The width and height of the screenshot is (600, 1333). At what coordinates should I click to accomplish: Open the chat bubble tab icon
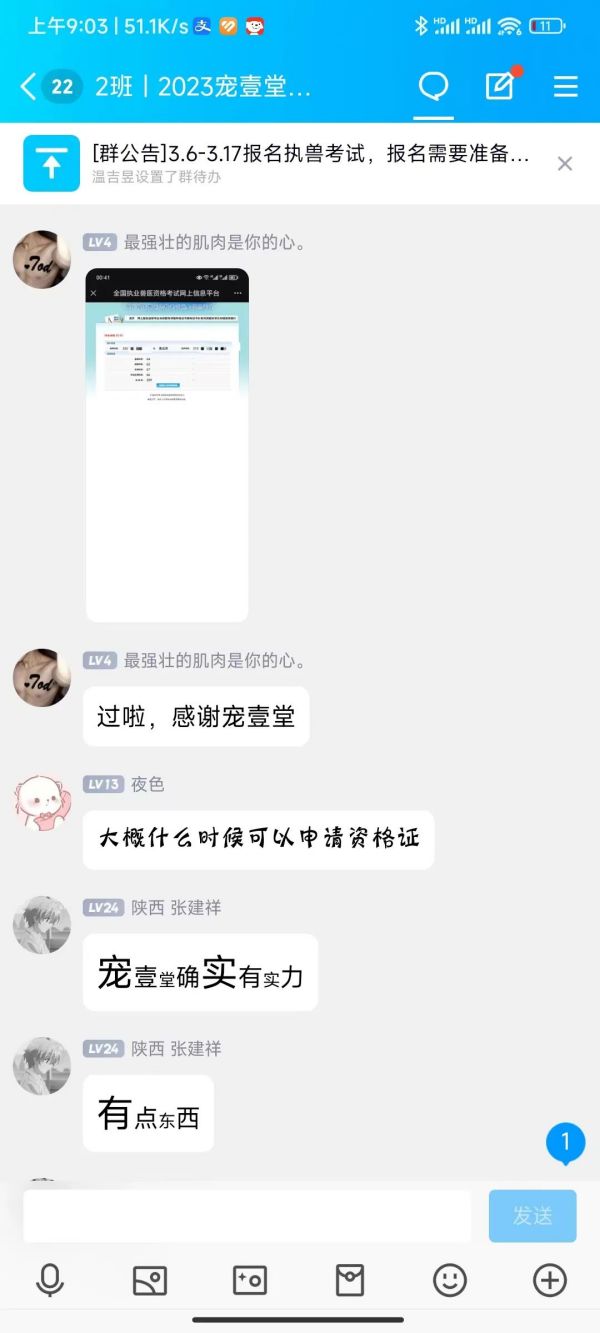433,87
